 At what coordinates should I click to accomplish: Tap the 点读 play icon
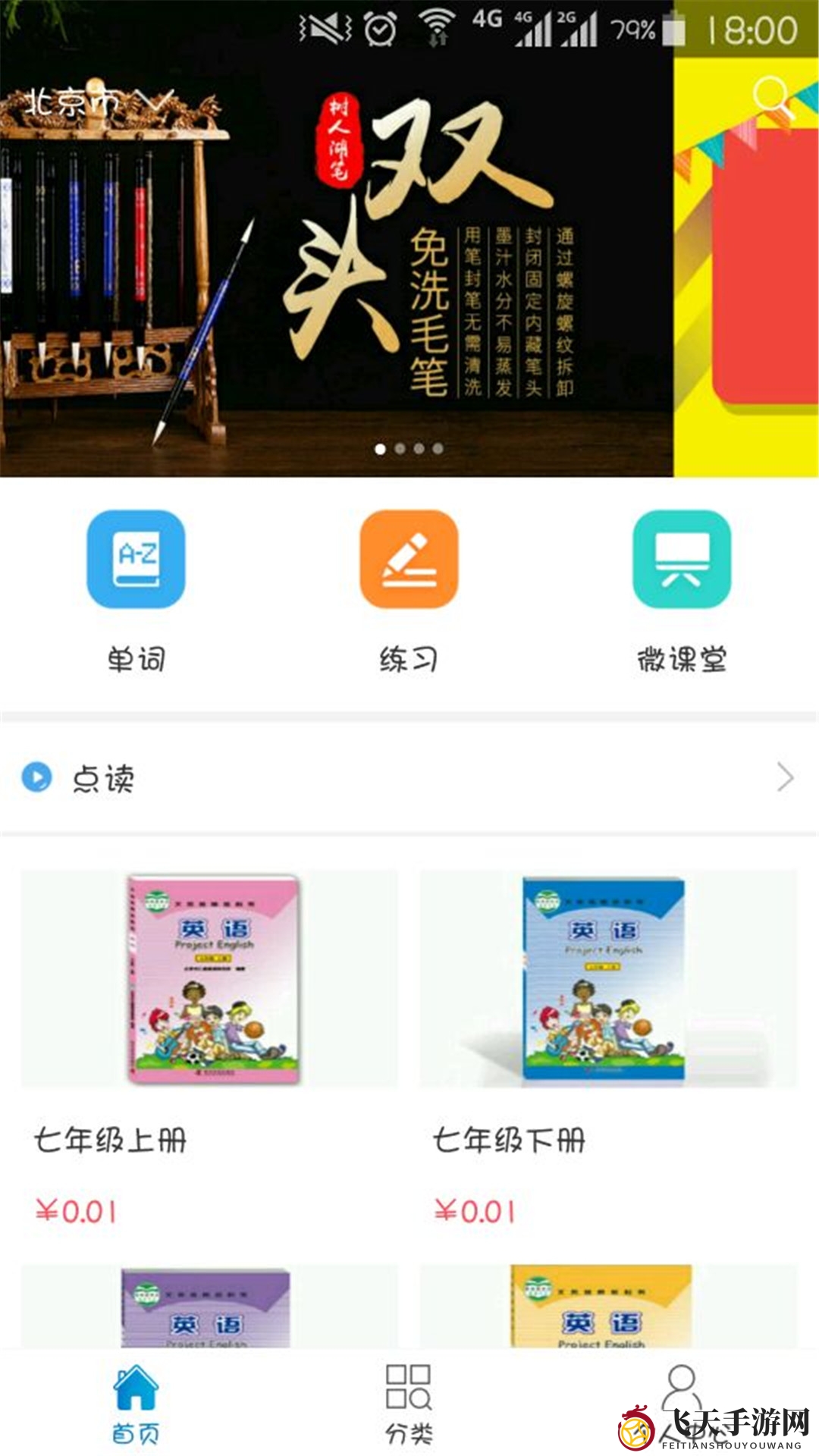click(x=36, y=779)
